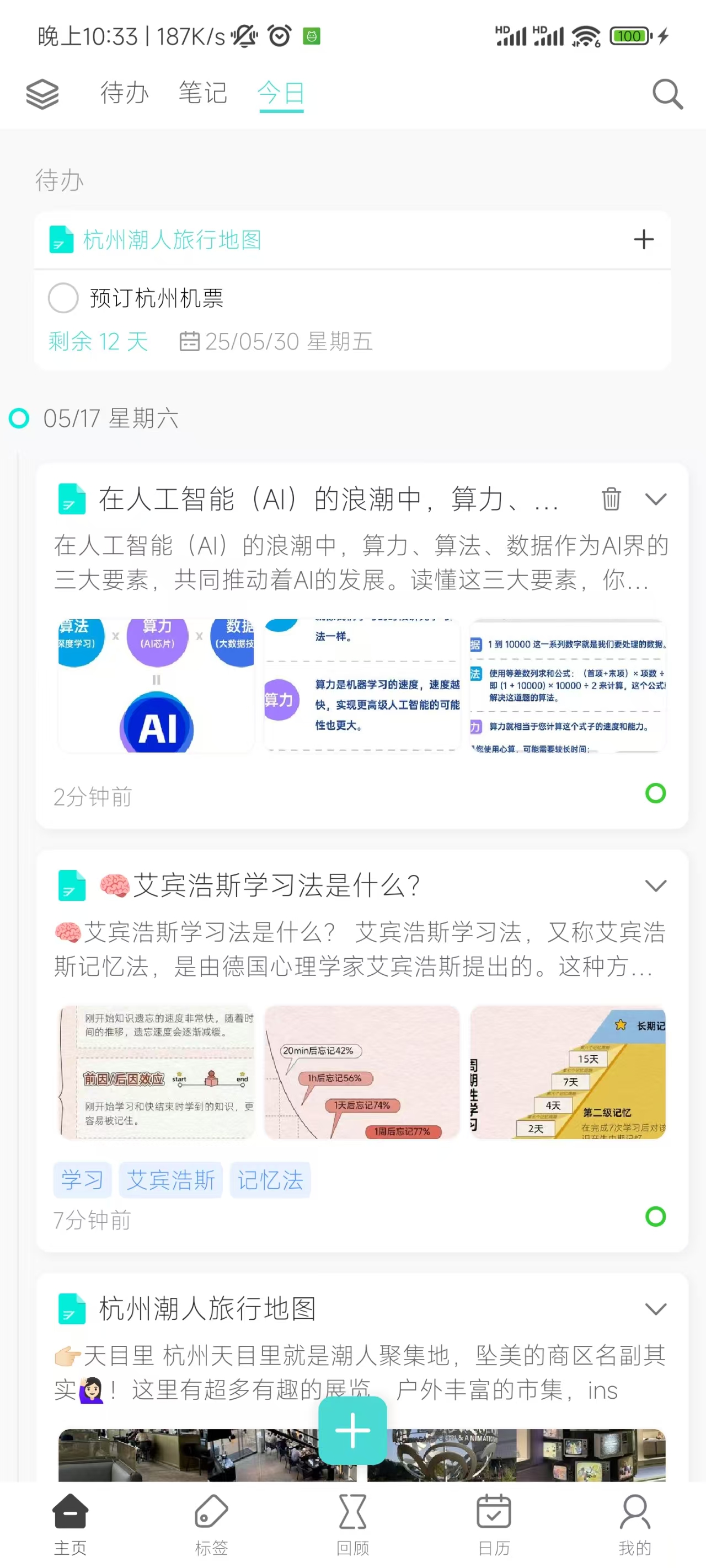The width and height of the screenshot is (706, 1568).
Task: Create a new note with plus button
Action: [352, 1430]
